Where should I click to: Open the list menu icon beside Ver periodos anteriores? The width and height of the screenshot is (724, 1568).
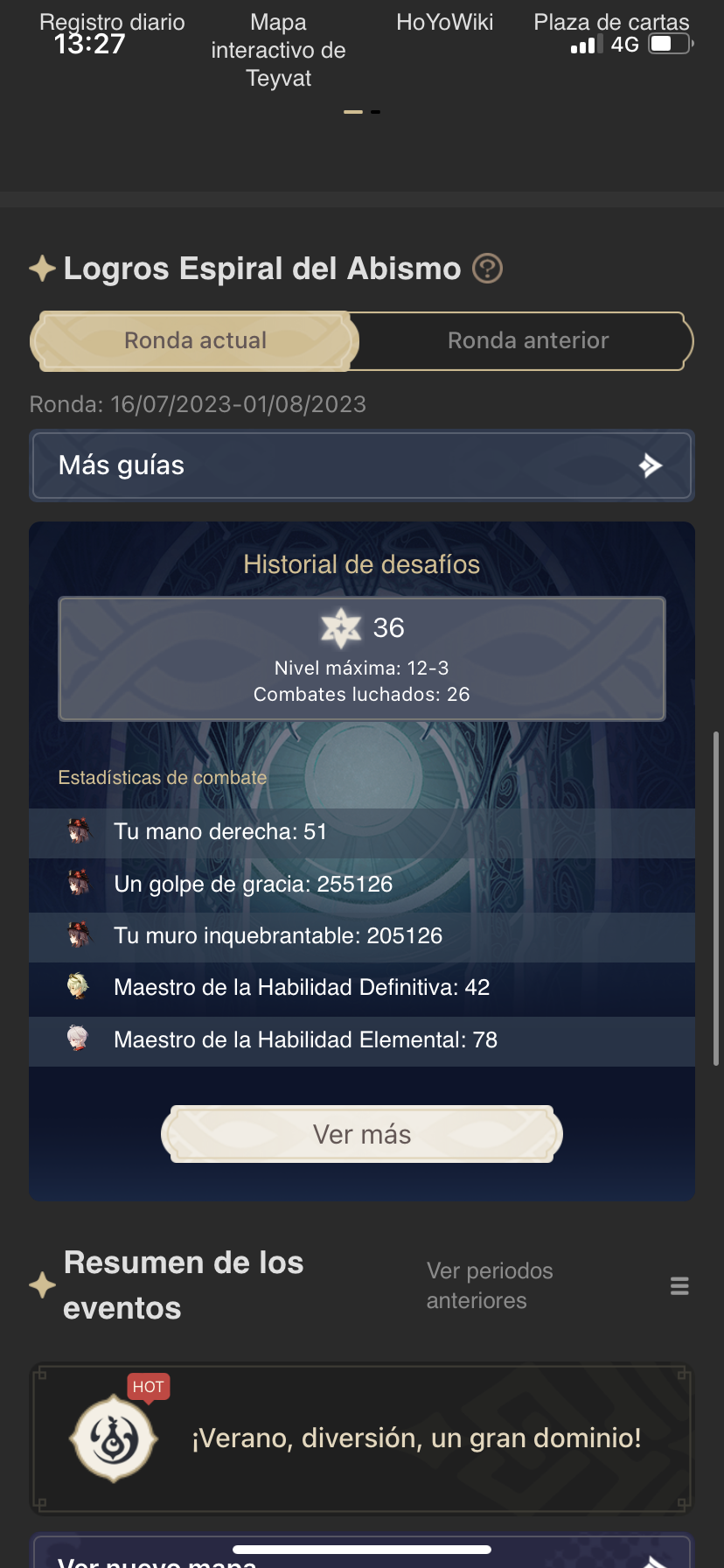(679, 1285)
